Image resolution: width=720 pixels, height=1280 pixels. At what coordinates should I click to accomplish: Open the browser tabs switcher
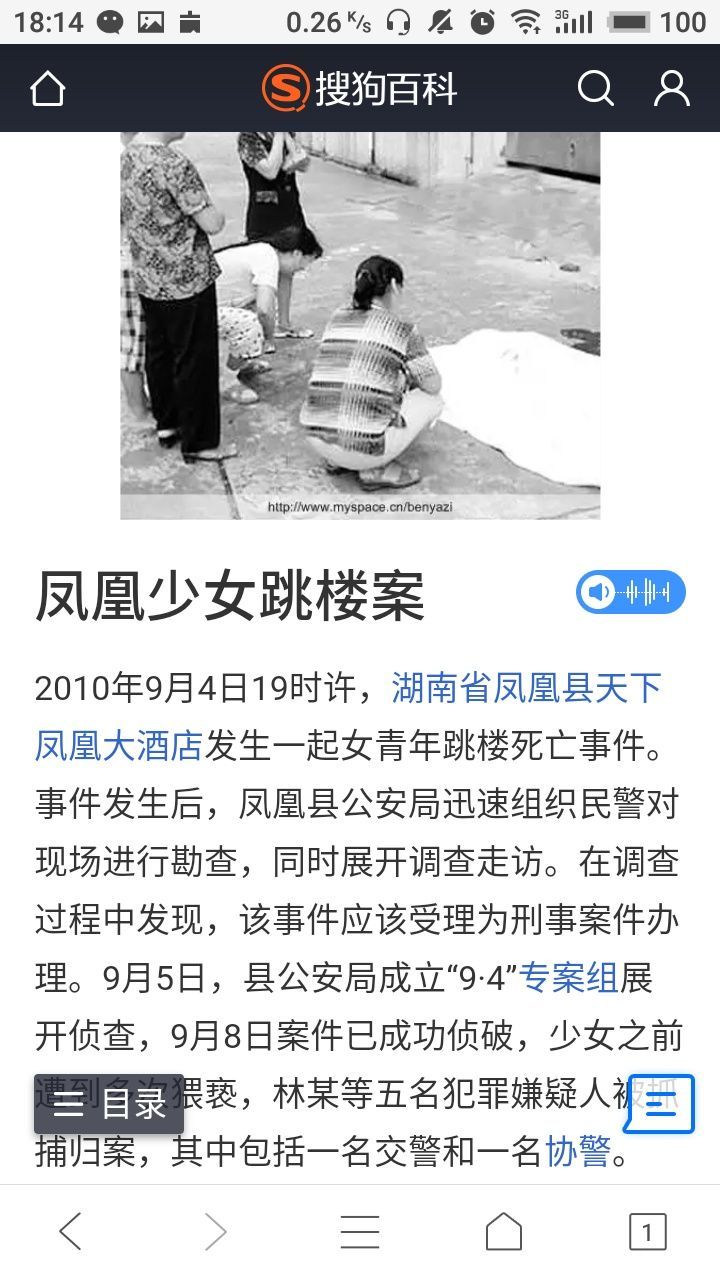[x=647, y=1232]
